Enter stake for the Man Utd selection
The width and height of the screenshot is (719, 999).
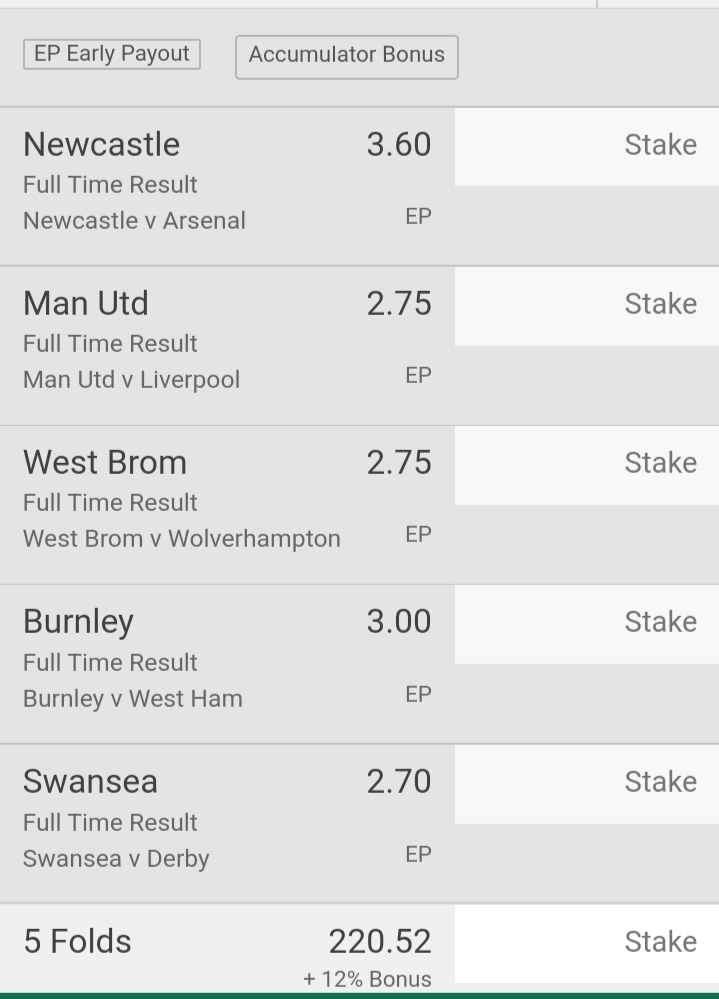tap(587, 305)
